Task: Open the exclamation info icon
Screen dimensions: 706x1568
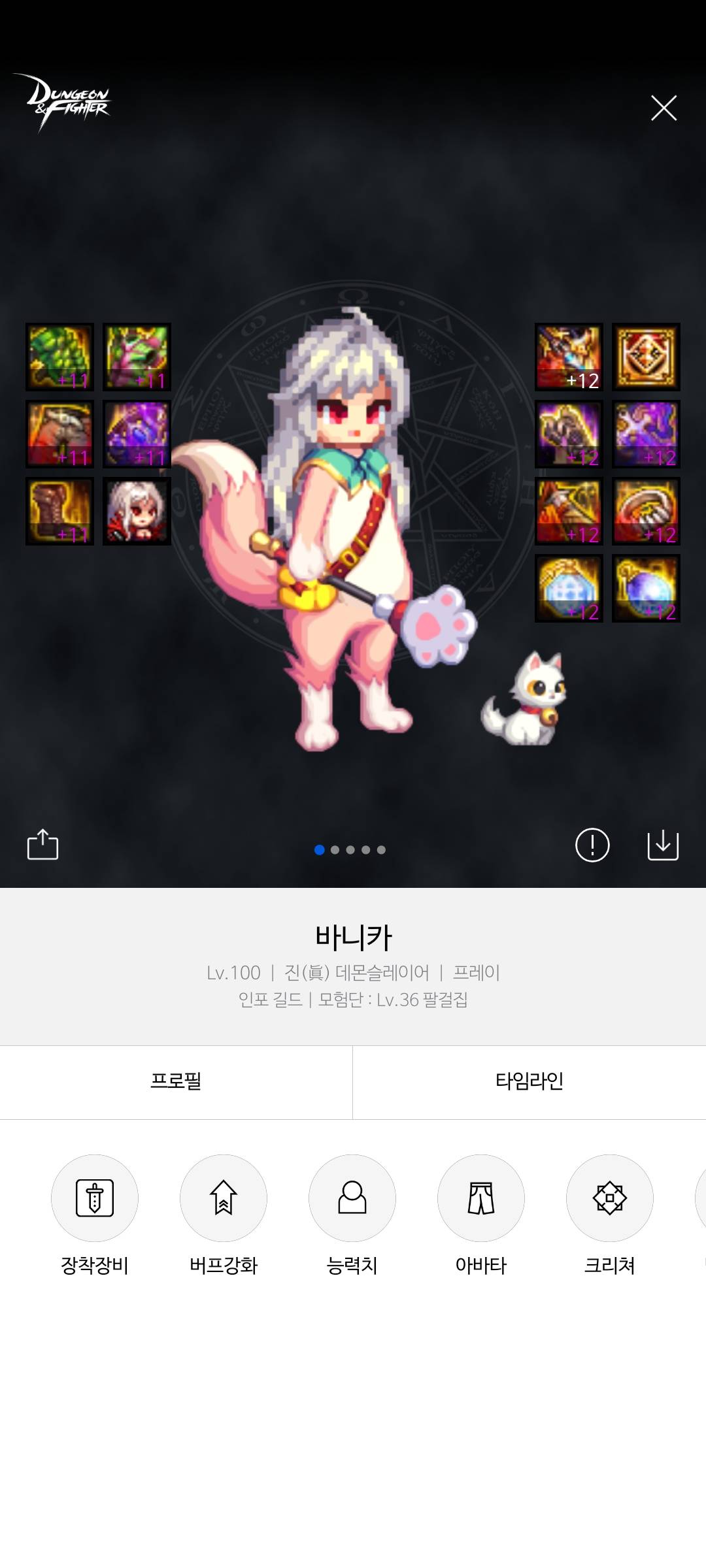Action: point(592,845)
